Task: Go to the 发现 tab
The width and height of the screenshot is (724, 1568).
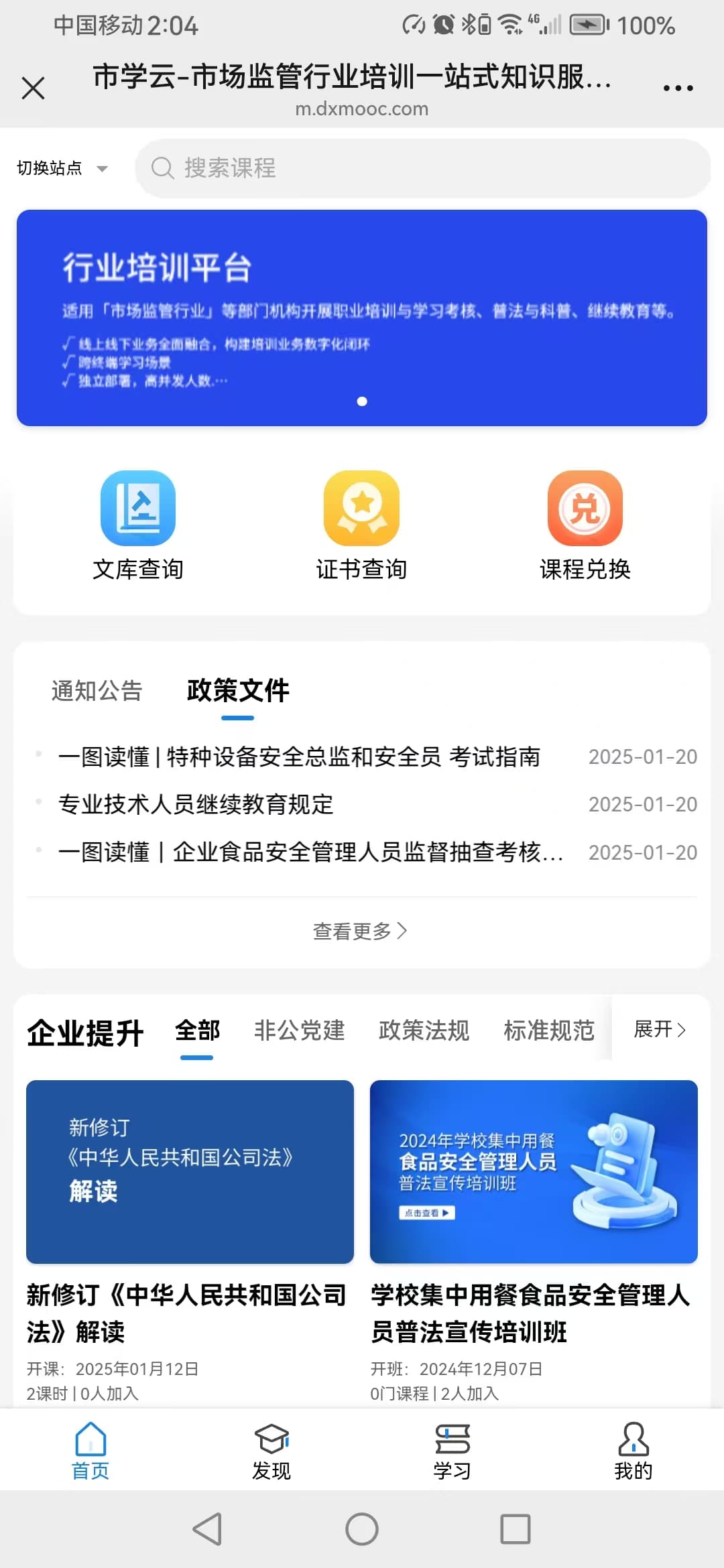Action: tap(271, 1451)
